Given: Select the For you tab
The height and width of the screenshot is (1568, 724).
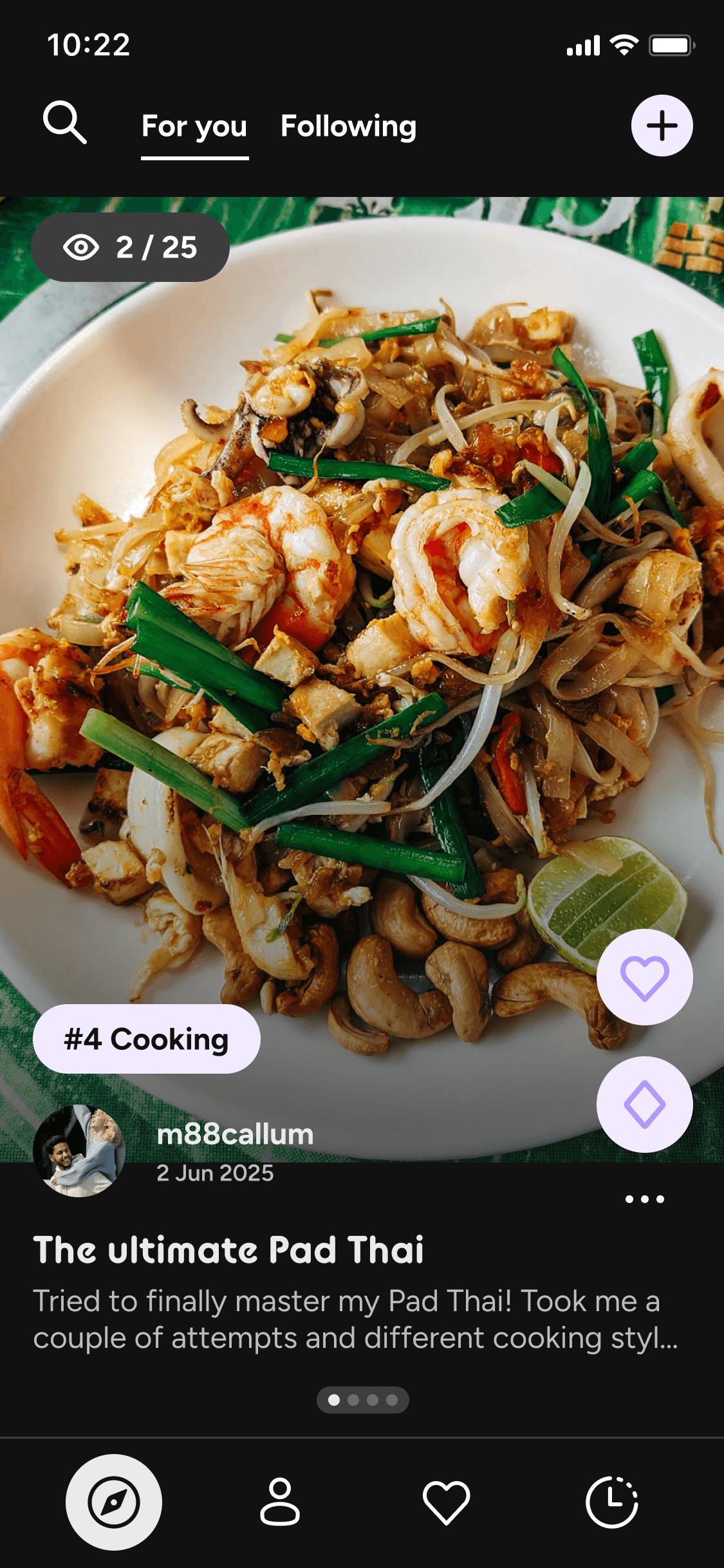Looking at the screenshot, I should tap(194, 126).
